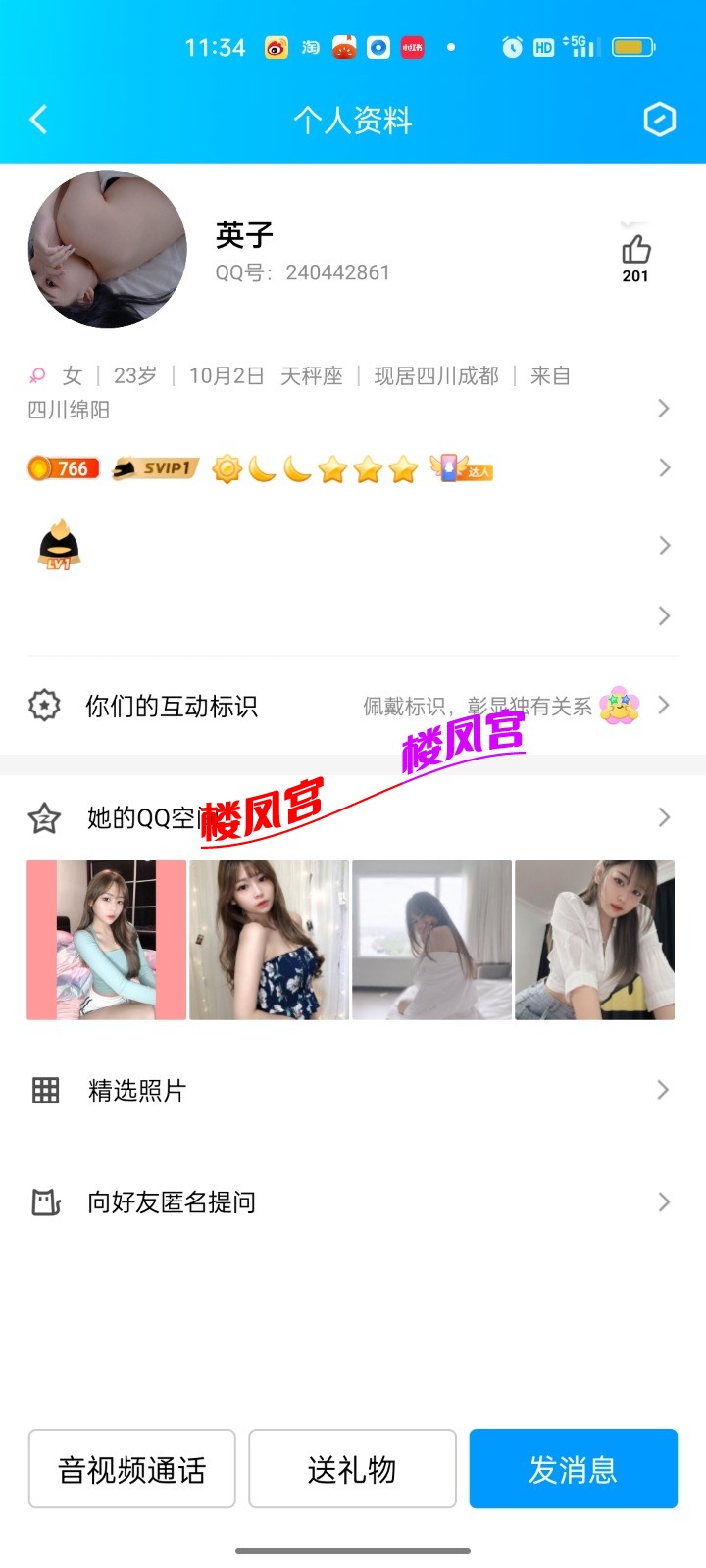View the photo by the window
This screenshot has width=706, height=1568.
431,940
